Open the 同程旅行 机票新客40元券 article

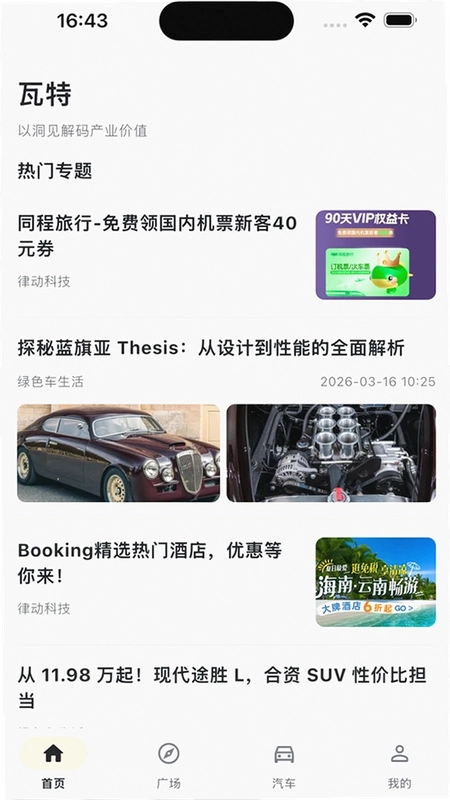[x=158, y=236]
